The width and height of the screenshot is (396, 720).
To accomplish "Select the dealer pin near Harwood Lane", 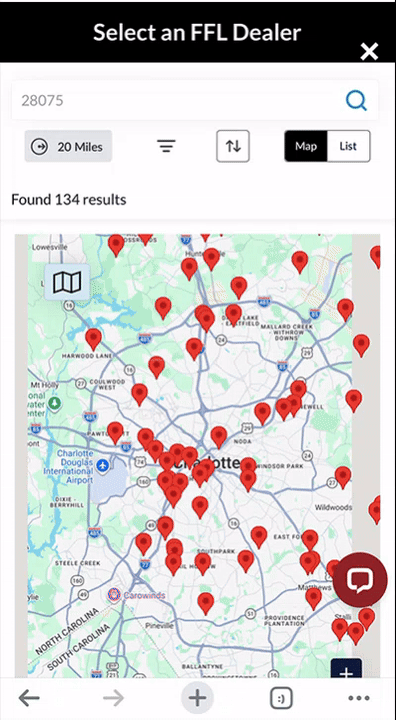I will point(94,339).
